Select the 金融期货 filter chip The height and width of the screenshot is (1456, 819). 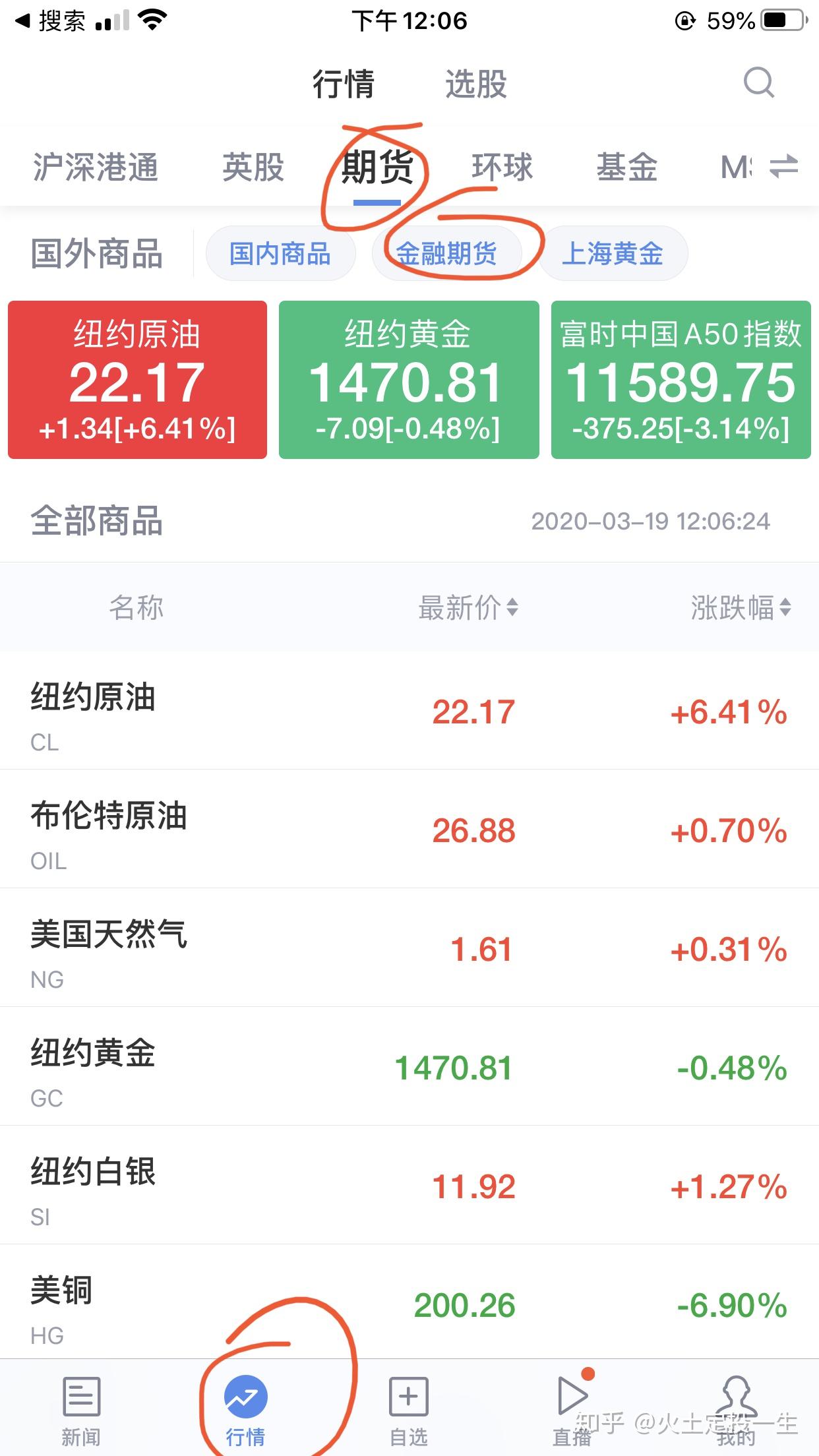[448, 253]
